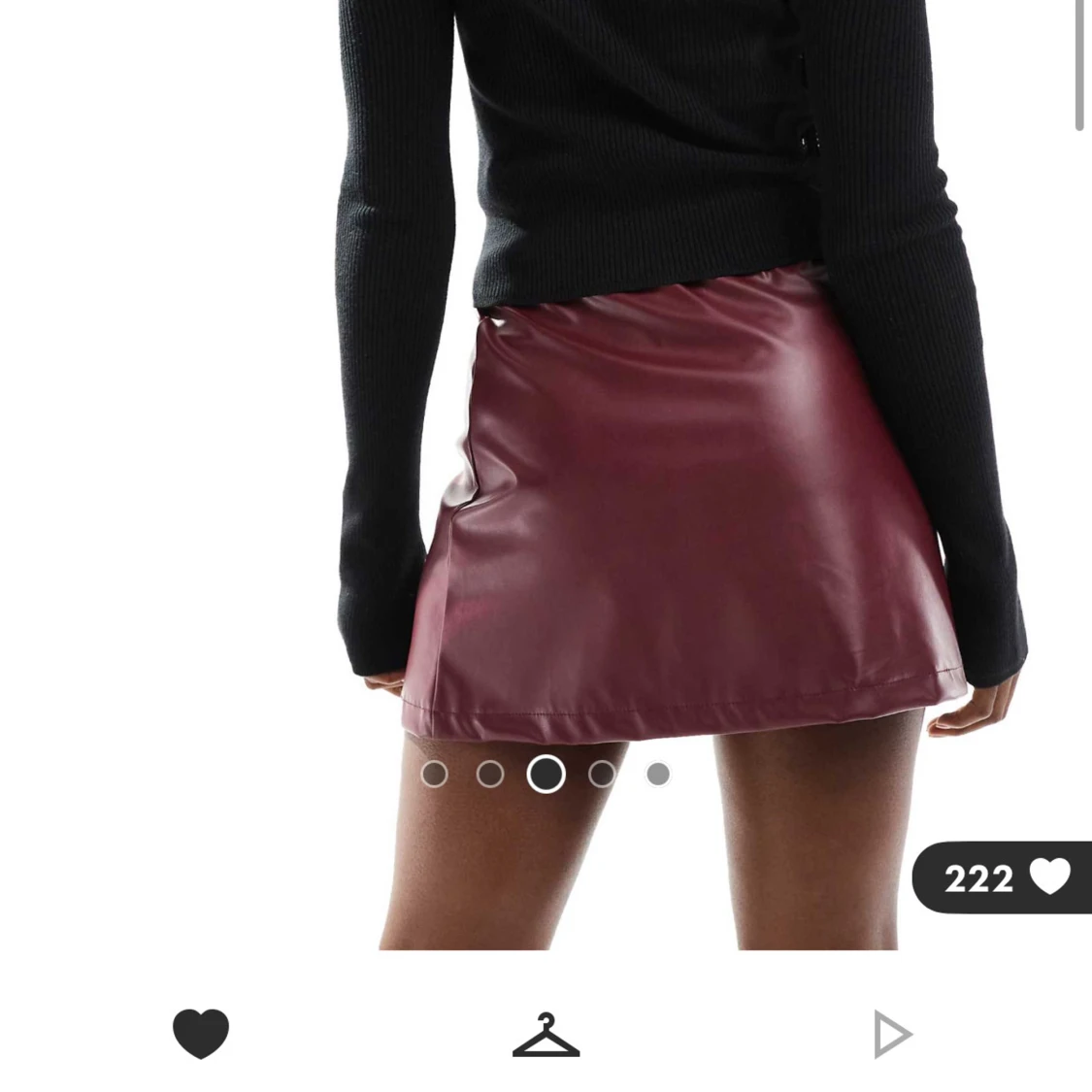
Task: Add this skirt to favorites
Action: click(201, 1033)
